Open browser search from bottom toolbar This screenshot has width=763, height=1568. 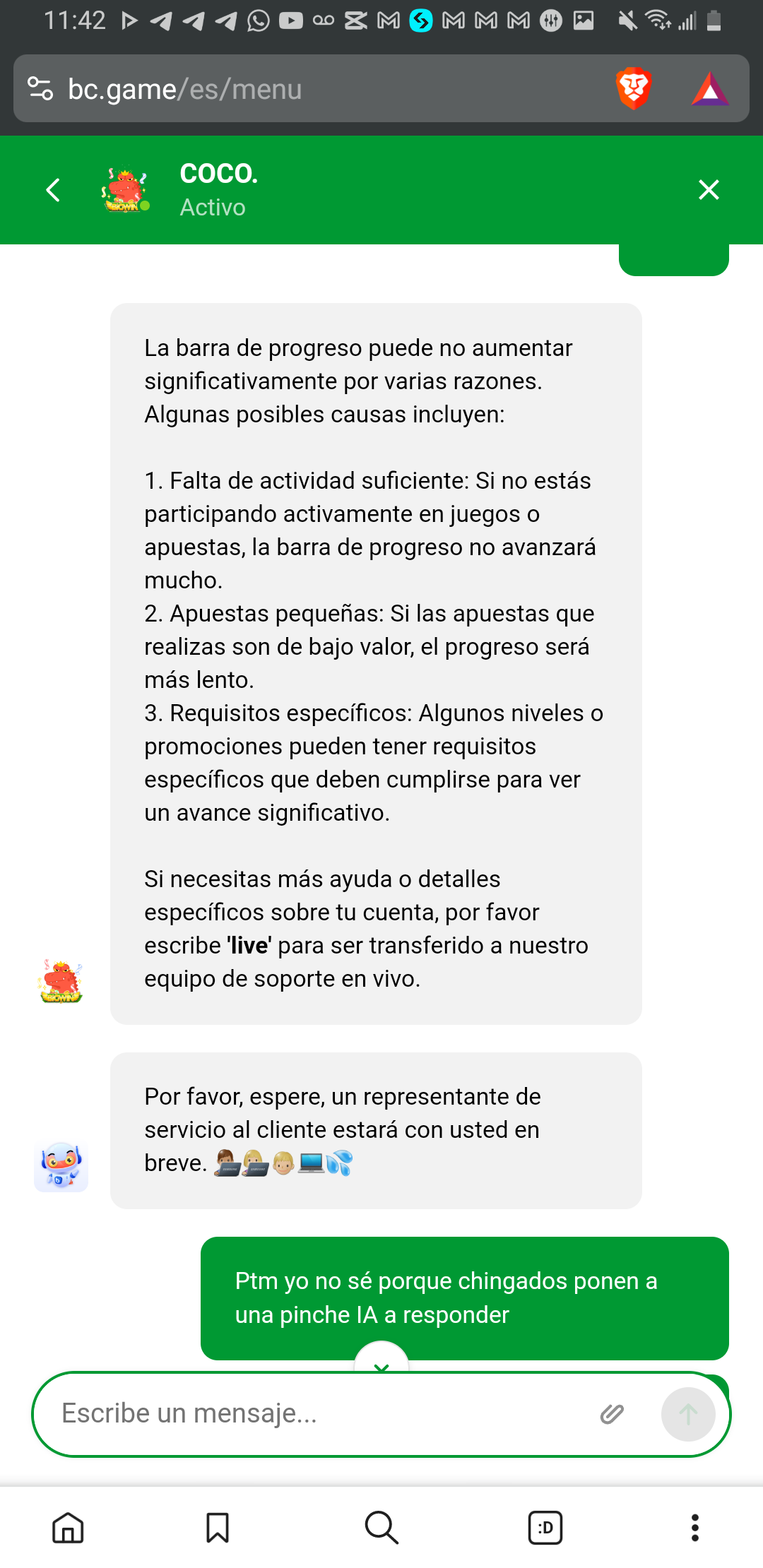point(381,1528)
